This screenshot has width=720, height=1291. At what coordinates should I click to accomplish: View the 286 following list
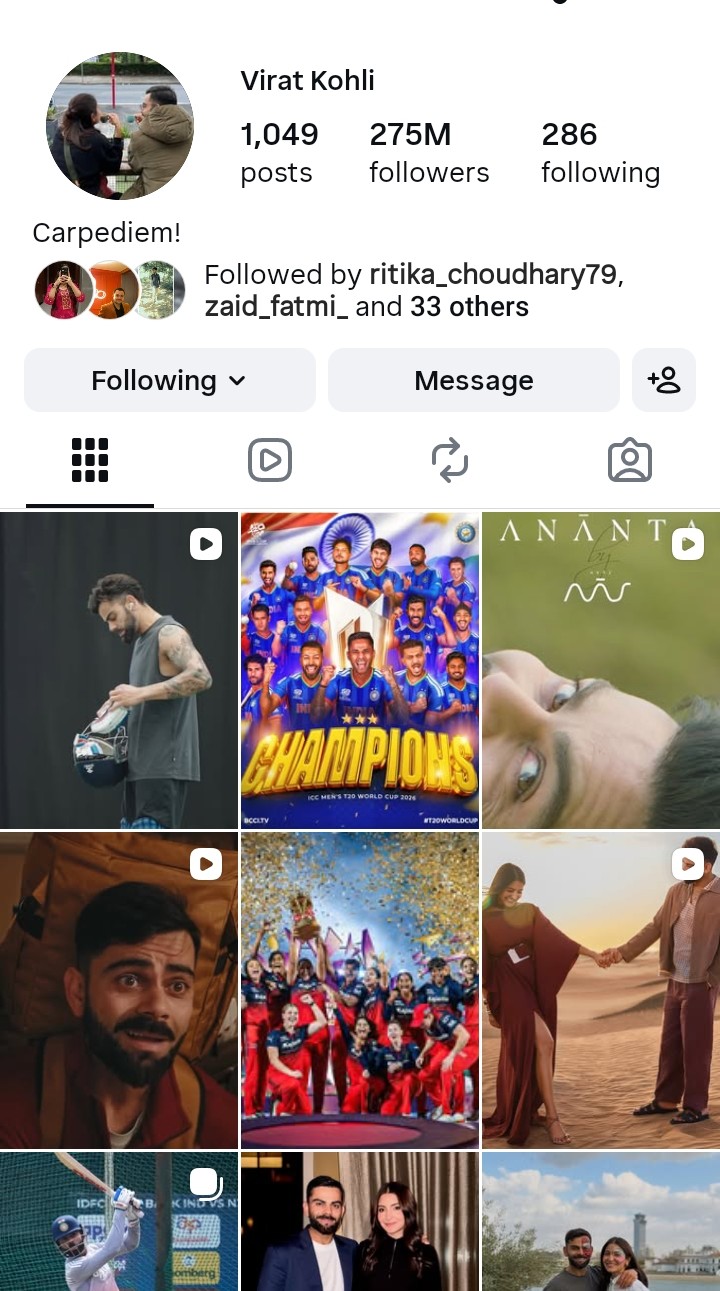pyautogui.click(x=600, y=152)
